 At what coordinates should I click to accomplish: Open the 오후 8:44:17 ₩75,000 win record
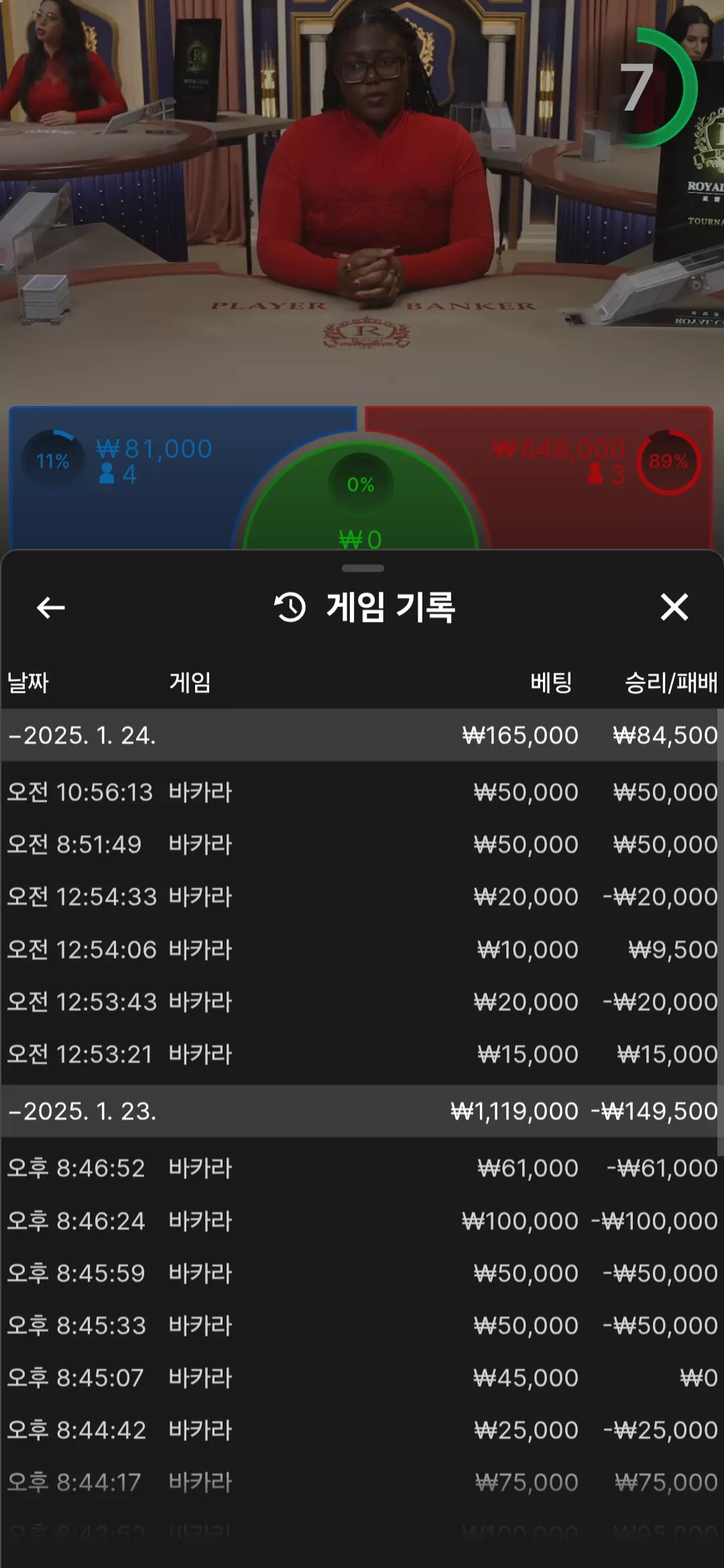click(x=362, y=1482)
